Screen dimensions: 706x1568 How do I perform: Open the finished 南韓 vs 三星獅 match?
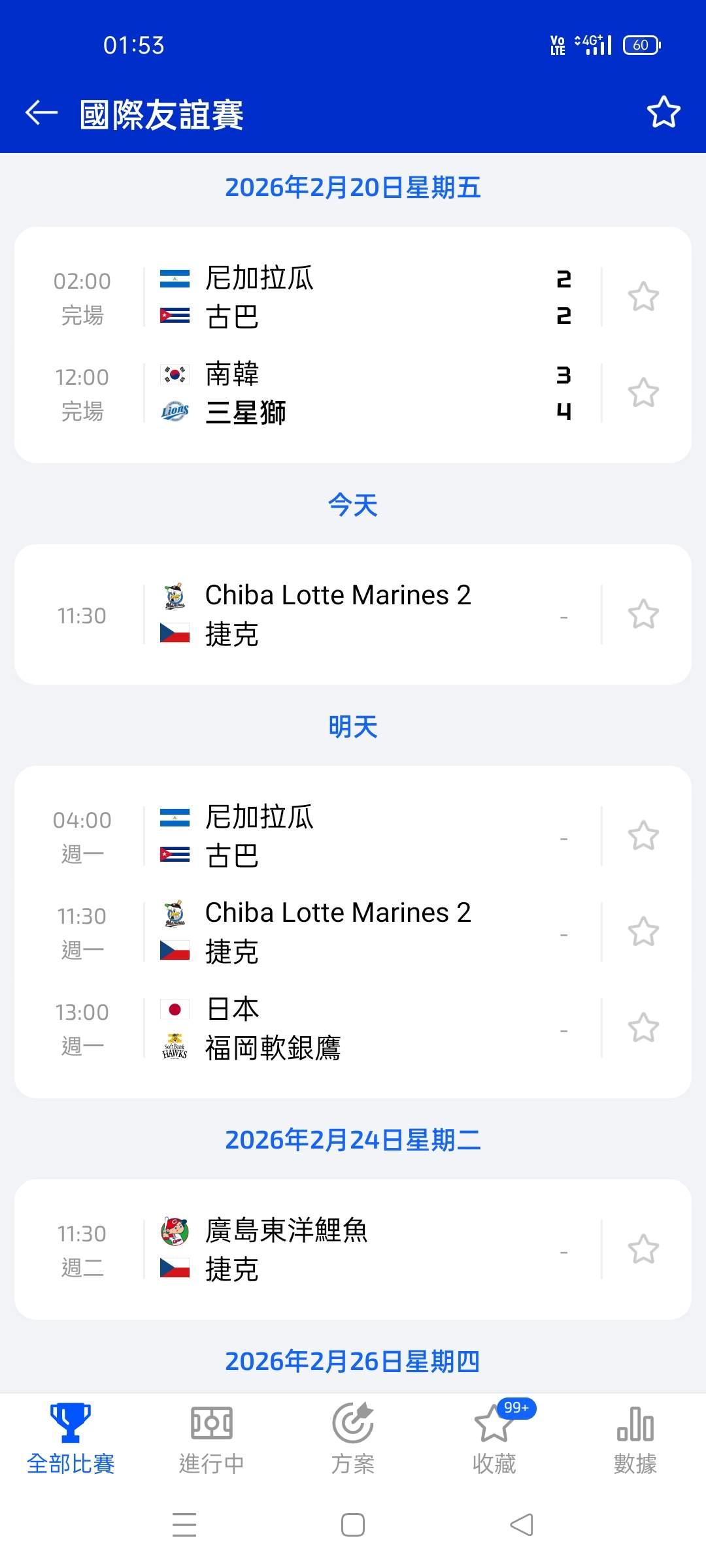353,393
